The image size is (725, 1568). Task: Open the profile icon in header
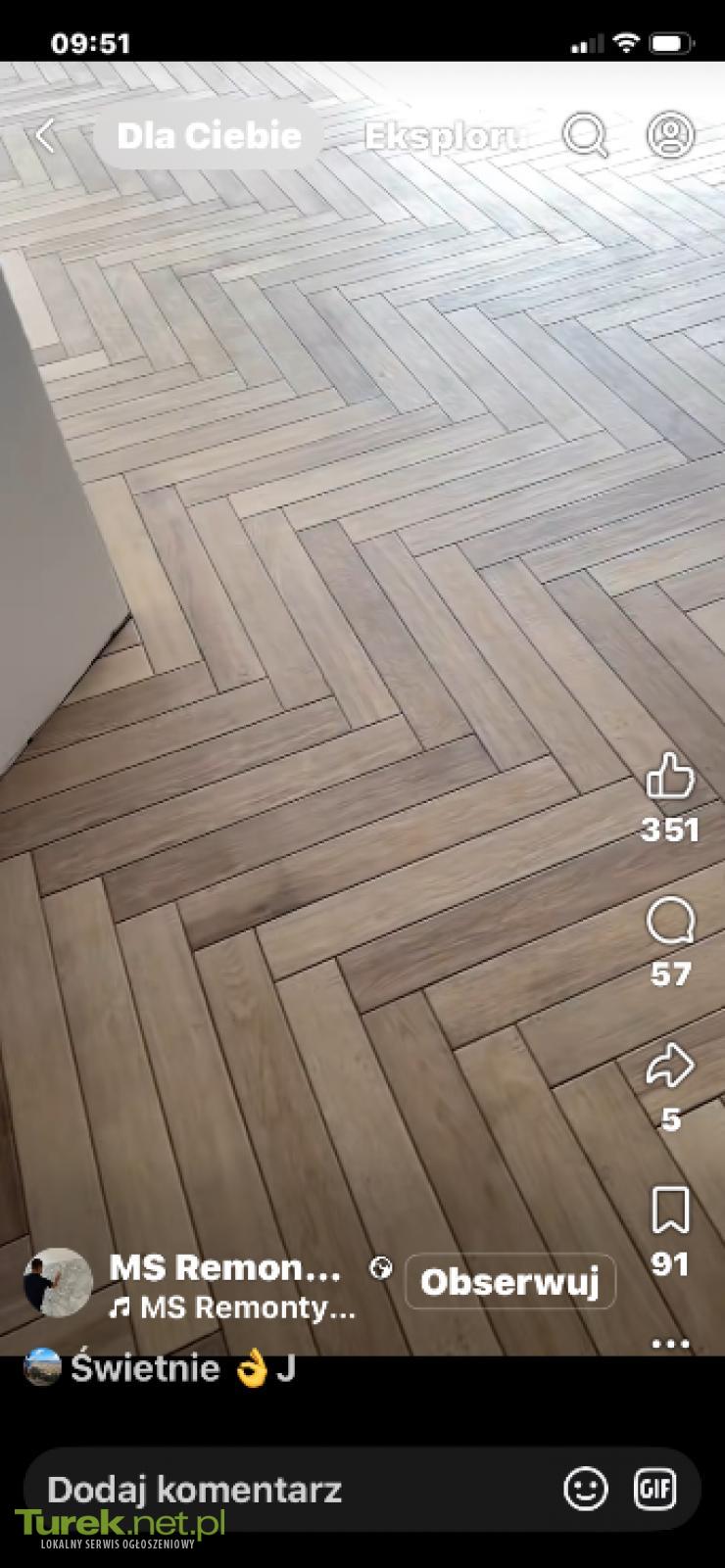click(x=671, y=135)
